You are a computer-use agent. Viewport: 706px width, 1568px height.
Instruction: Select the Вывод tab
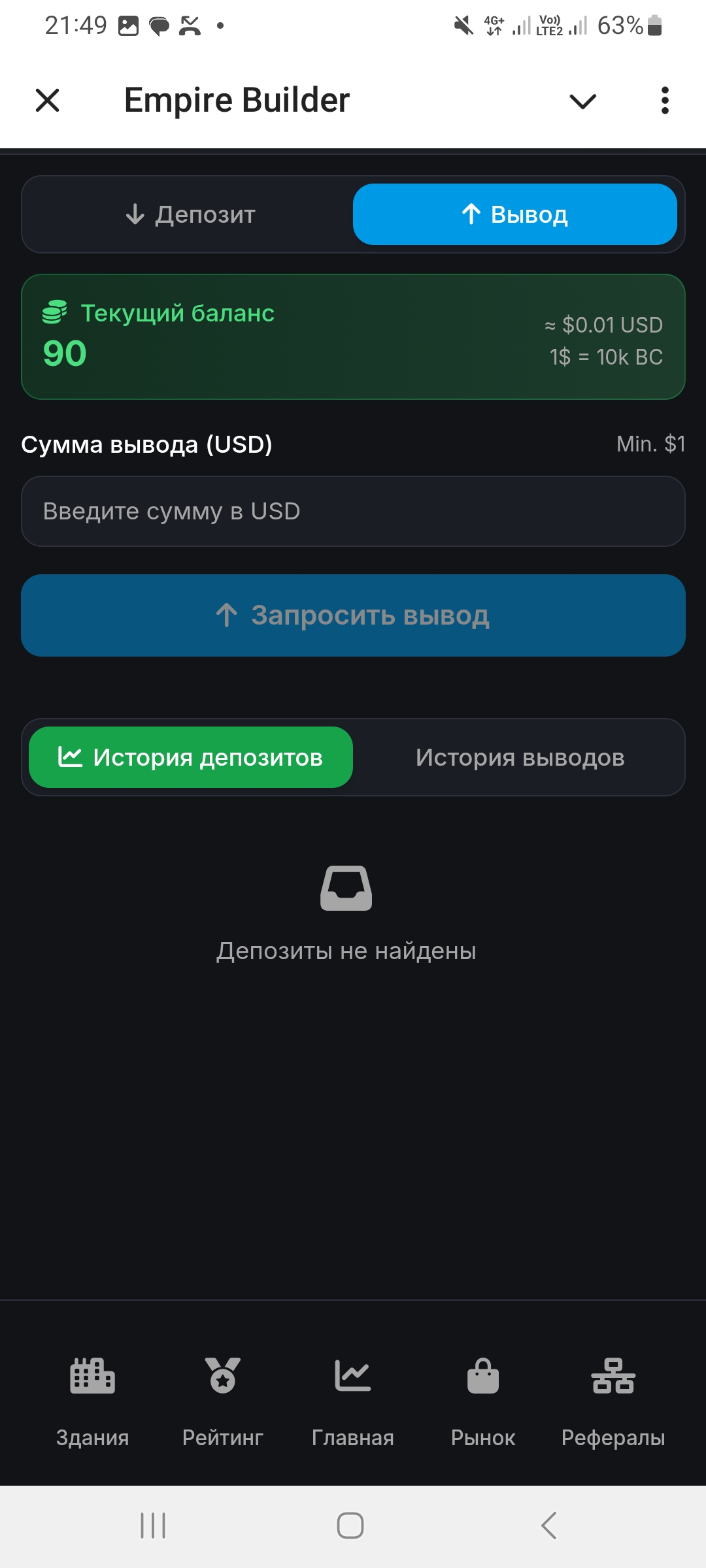(x=514, y=214)
